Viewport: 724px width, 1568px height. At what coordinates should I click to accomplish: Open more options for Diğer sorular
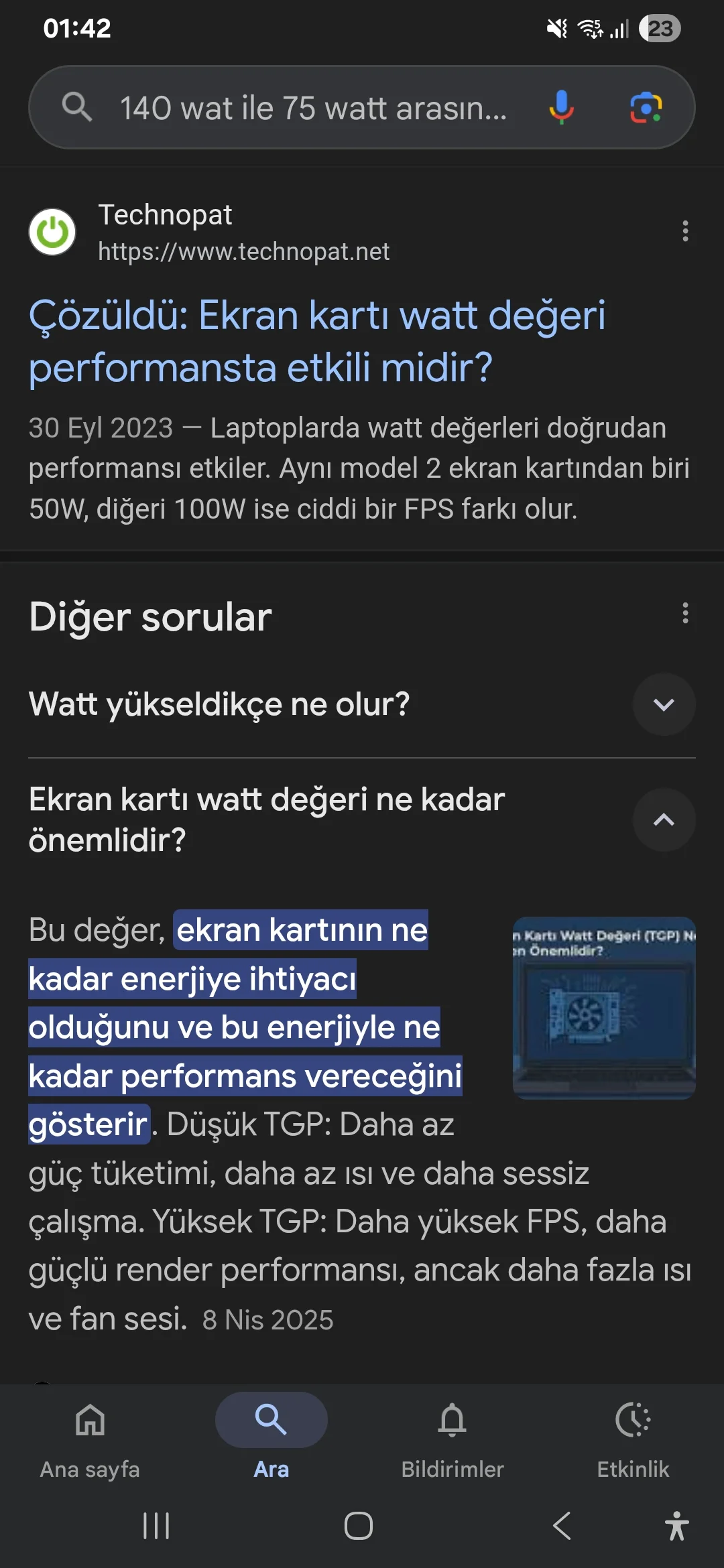(x=684, y=613)
